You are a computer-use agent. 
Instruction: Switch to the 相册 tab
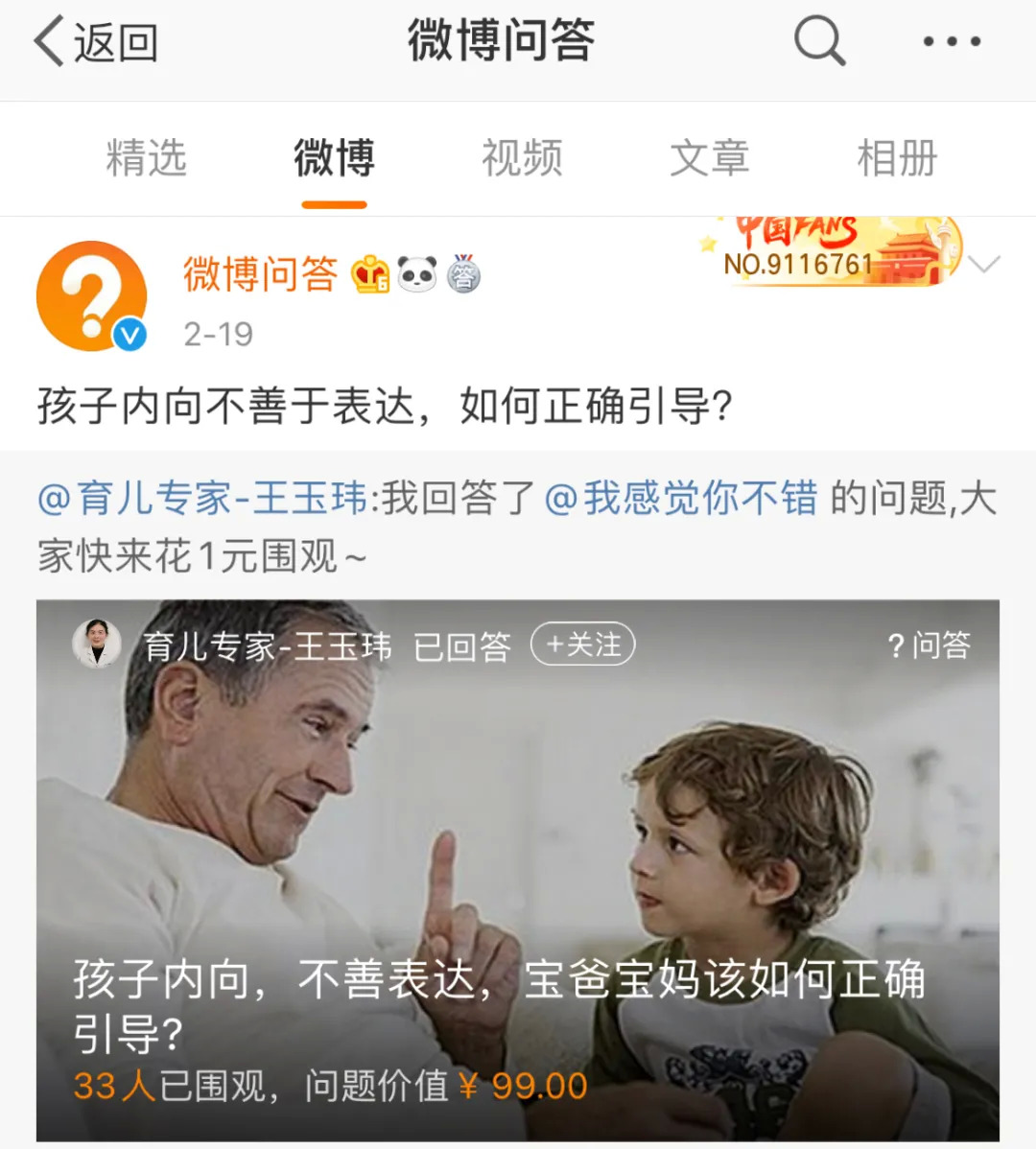point(896,158)
